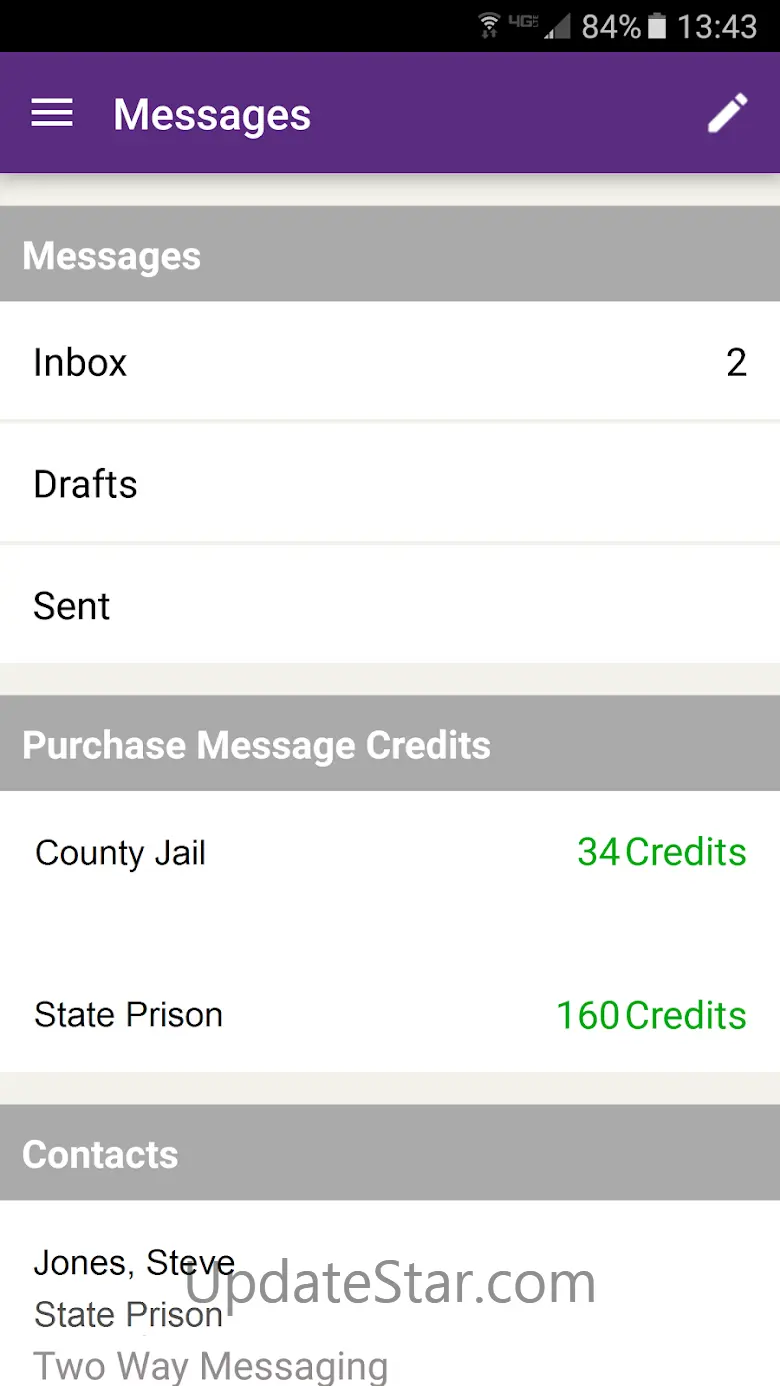View the Sent messages folder
The height and width of the screenshot is (1386, 780).
pyautogui.click(x=389, y=606)
